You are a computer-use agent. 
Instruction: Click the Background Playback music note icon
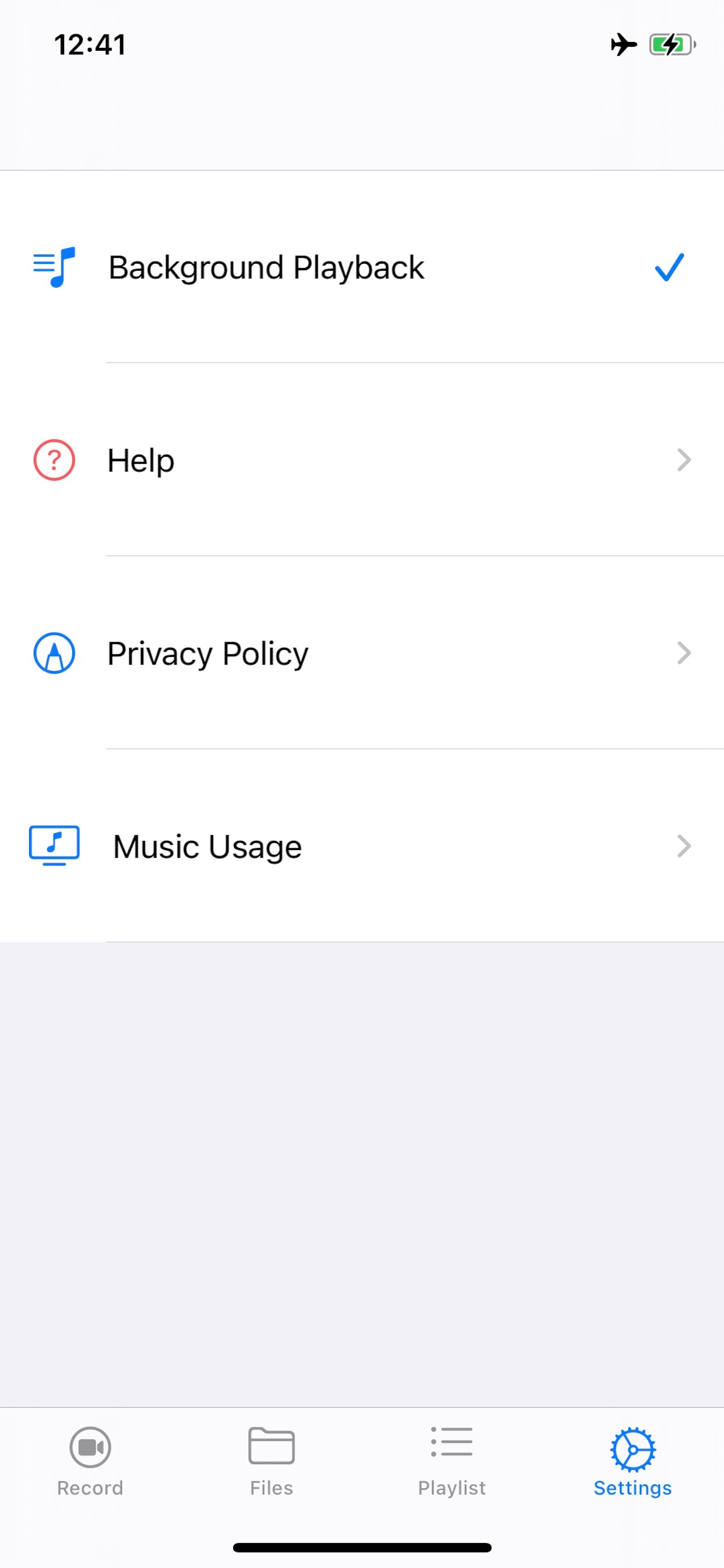(x=54, y=266)
